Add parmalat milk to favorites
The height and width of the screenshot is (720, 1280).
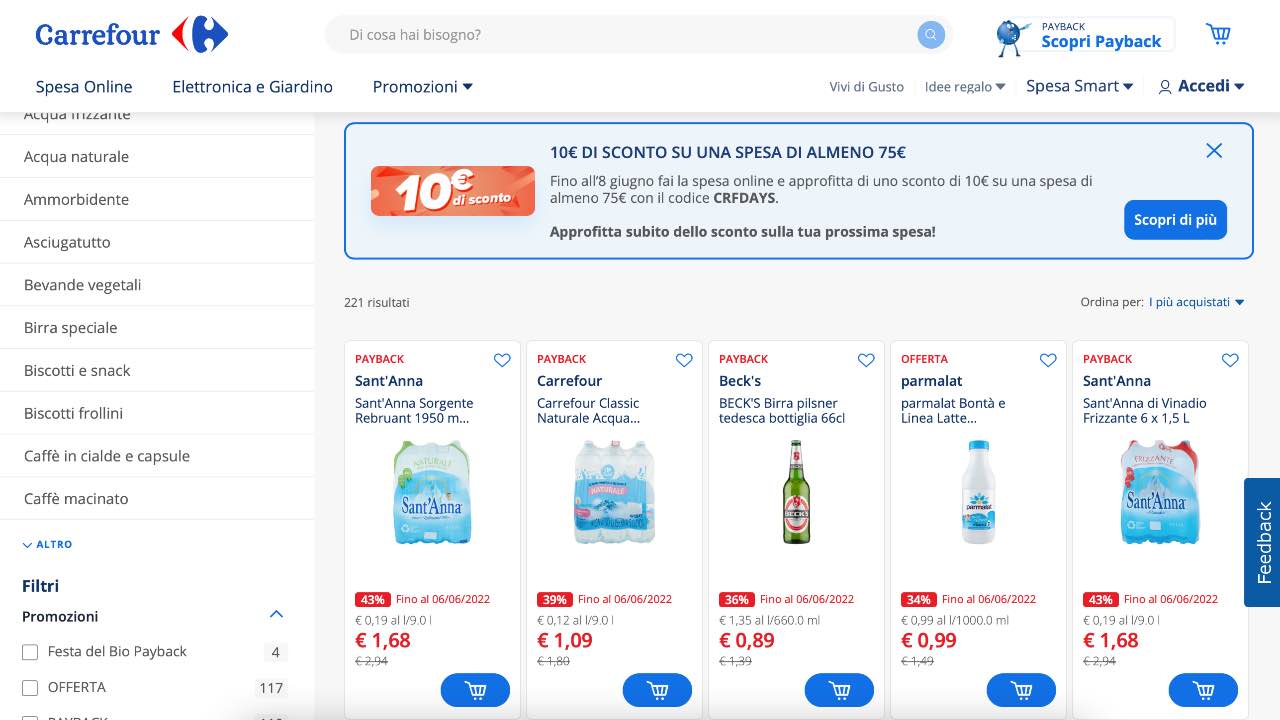pos(1048,360)
